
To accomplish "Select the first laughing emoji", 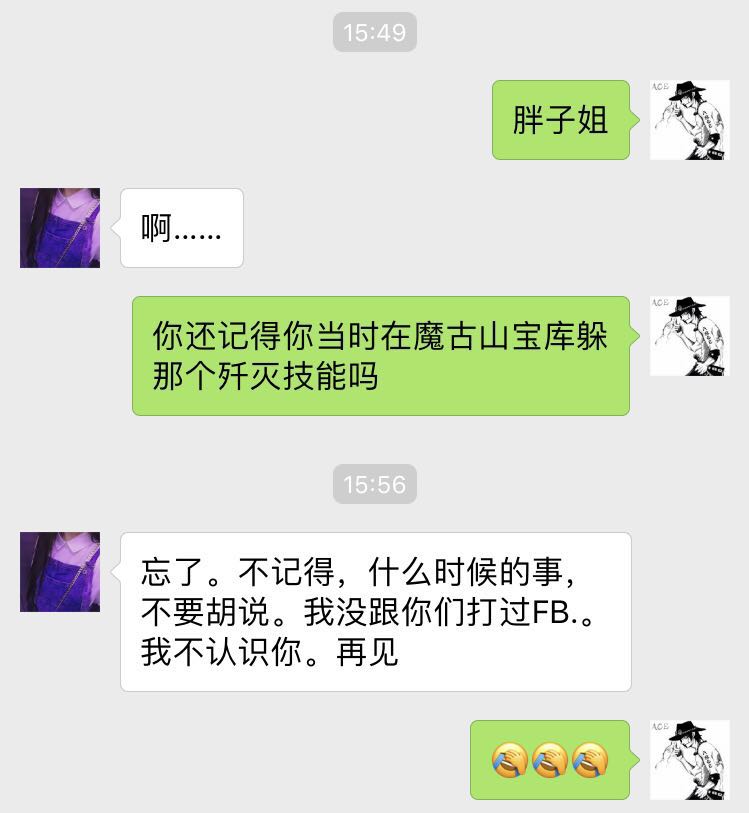I will [x=510, y=760].
